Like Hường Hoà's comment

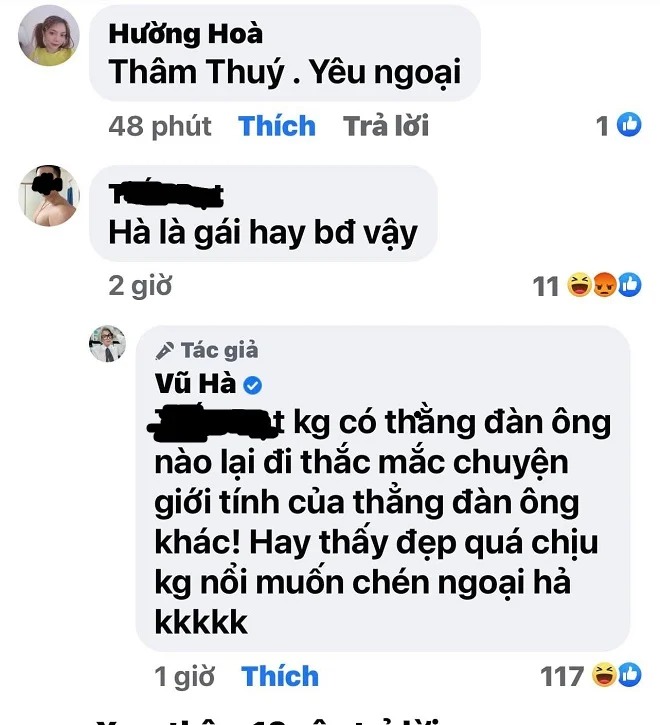(276, 126)
